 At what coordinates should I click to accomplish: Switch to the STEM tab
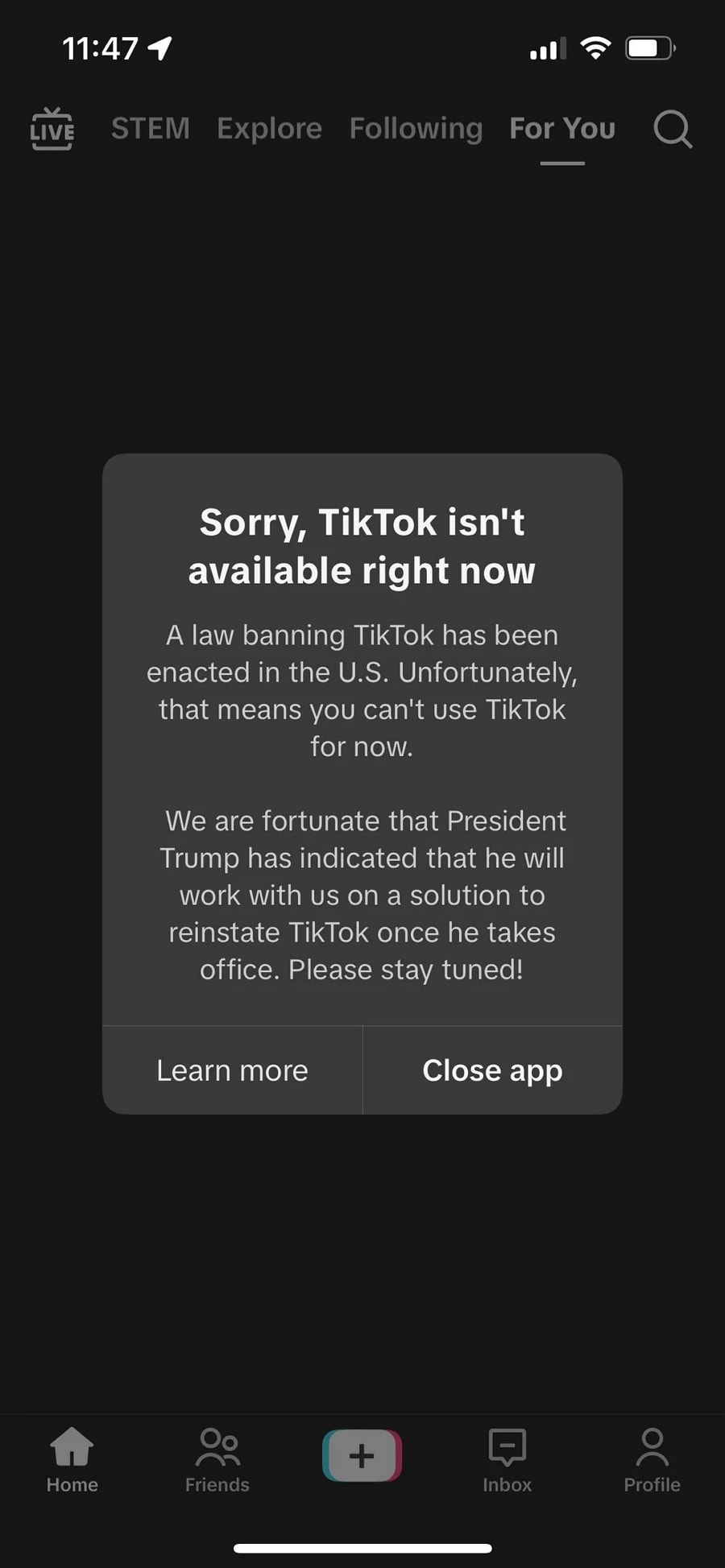151,129
